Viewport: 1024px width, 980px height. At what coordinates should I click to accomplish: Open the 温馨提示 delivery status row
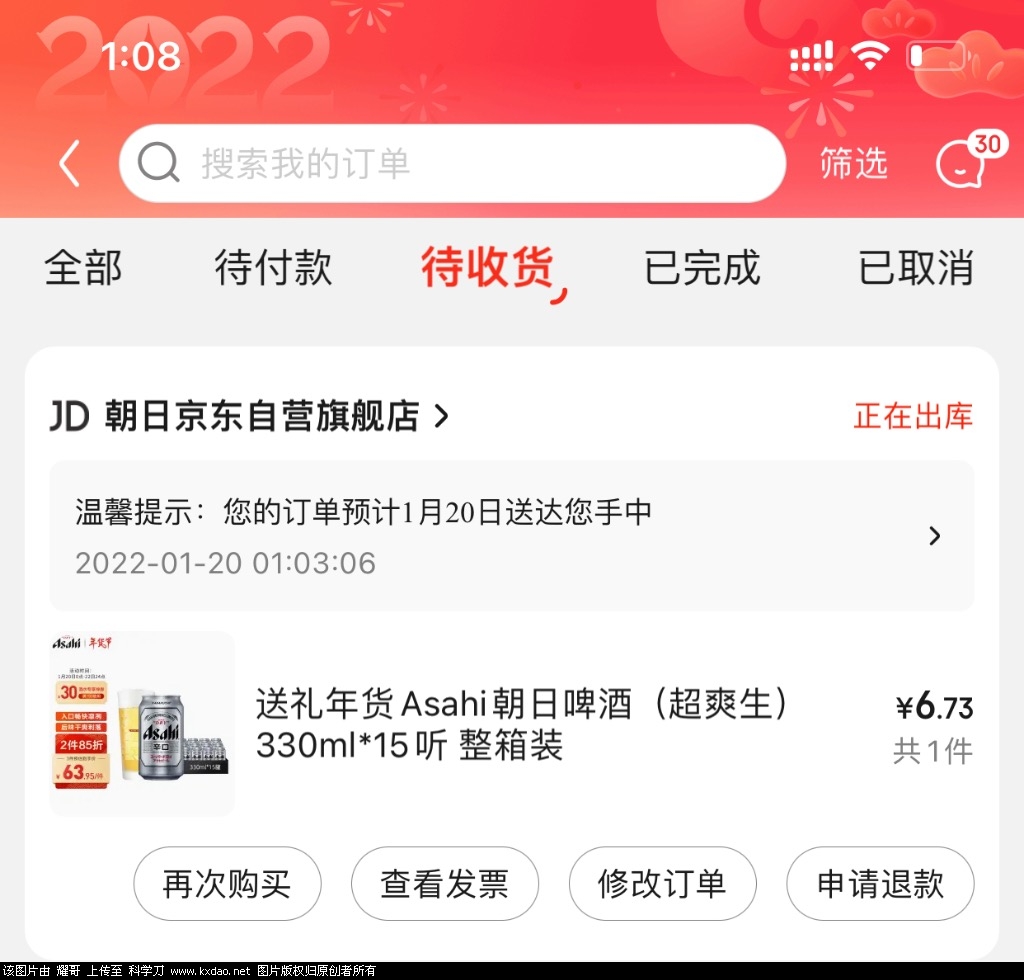pyautogui.click(x=511, y=536)
